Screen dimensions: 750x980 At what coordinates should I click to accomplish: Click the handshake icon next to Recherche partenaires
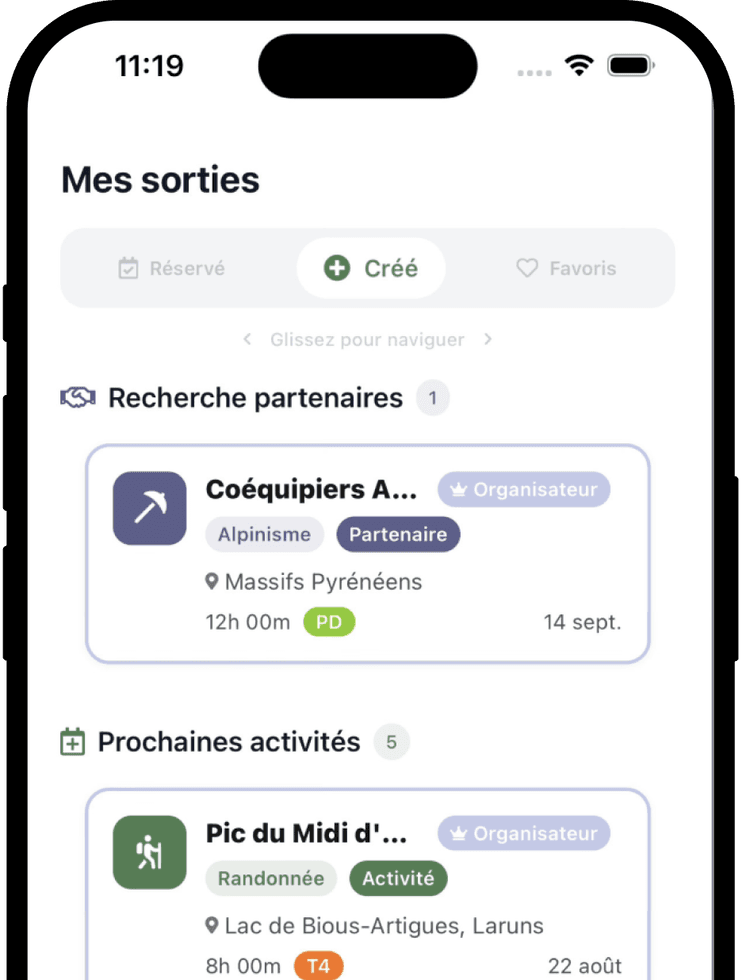tap(76, 397)
